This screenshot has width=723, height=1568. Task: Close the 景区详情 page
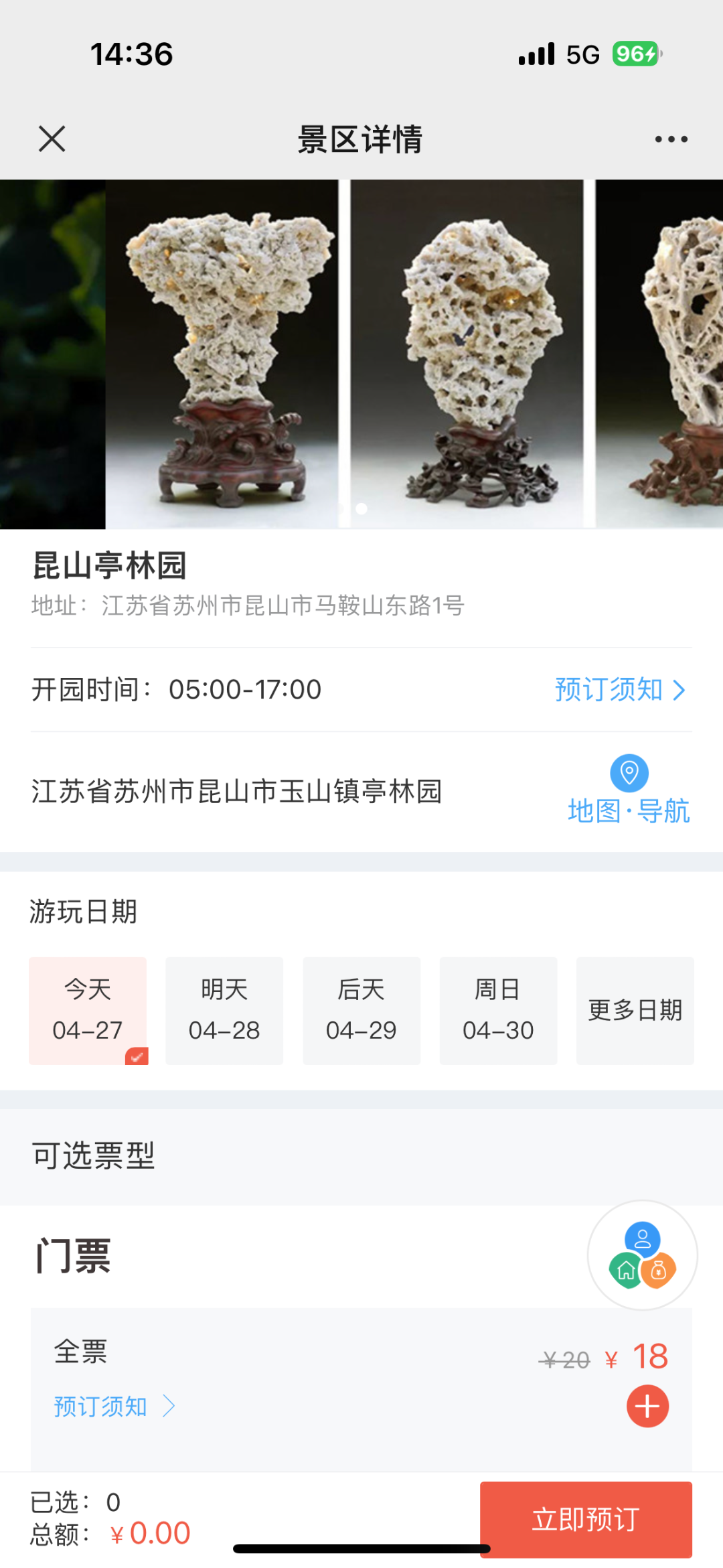52,139
